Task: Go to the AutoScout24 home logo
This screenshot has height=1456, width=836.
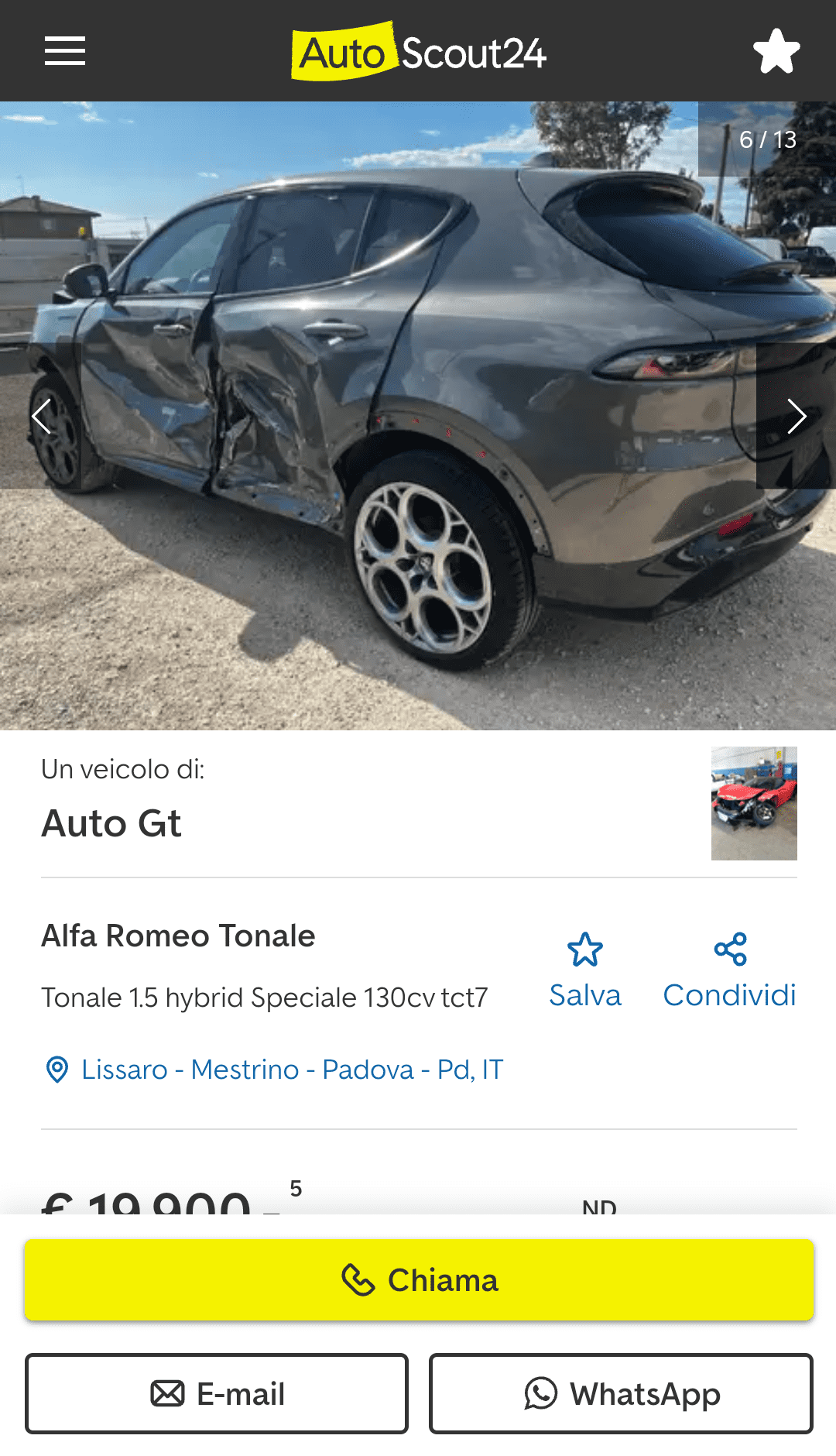Action: point(419,52)
